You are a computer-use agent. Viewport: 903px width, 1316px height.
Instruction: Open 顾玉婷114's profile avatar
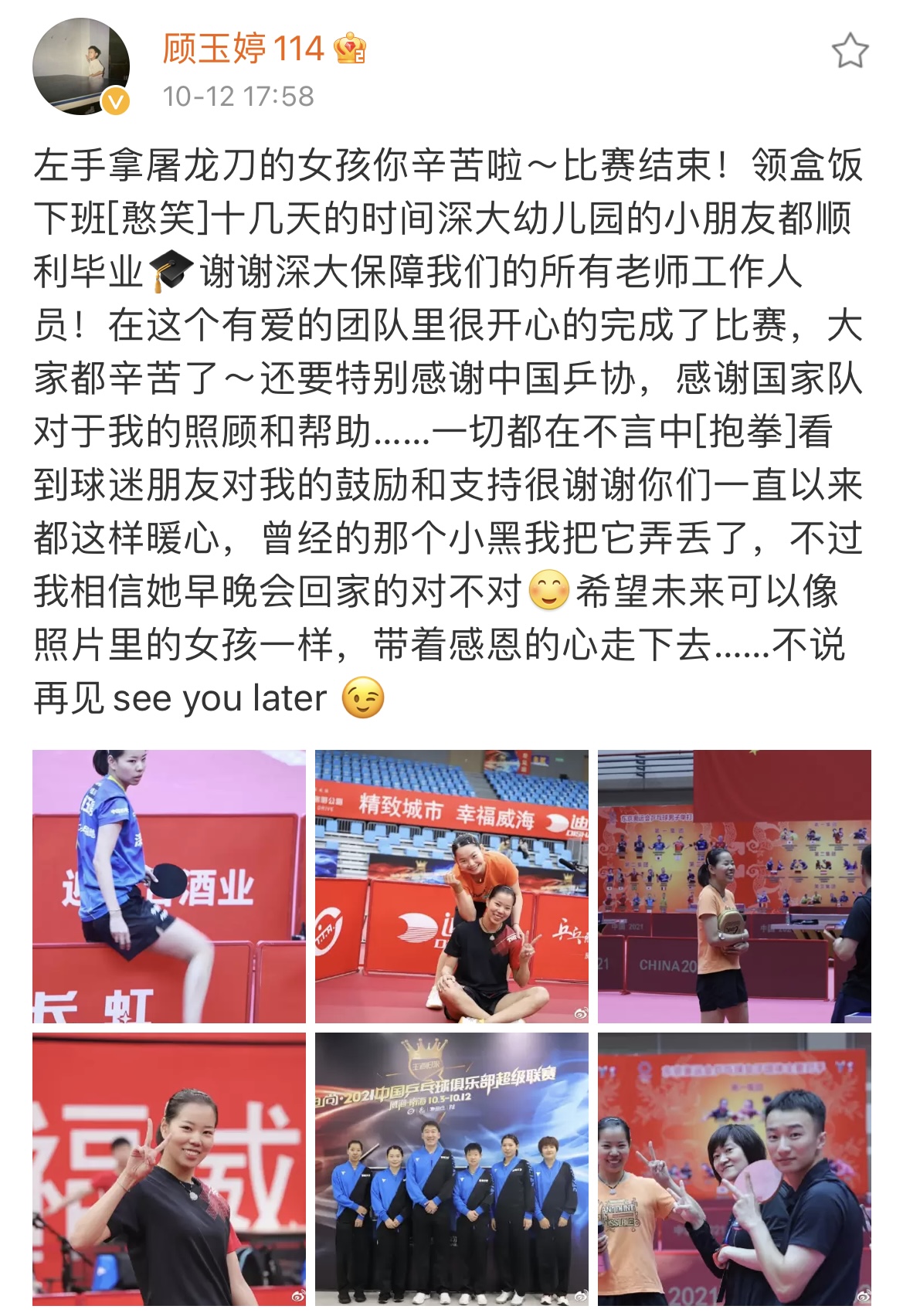pos(80,66)
